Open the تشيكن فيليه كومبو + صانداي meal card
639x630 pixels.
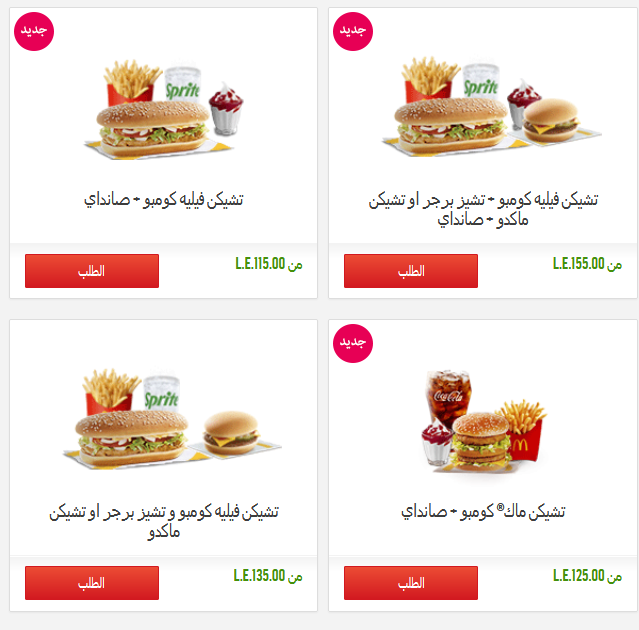point(163,199)
